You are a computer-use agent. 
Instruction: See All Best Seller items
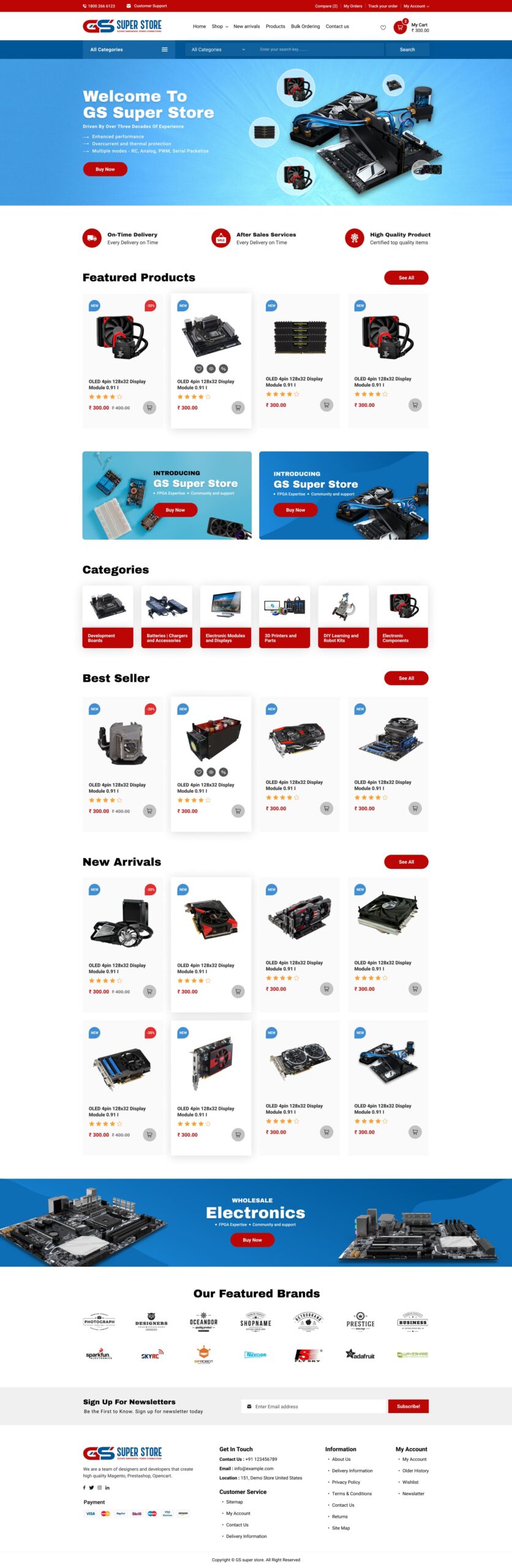(406, 678)
